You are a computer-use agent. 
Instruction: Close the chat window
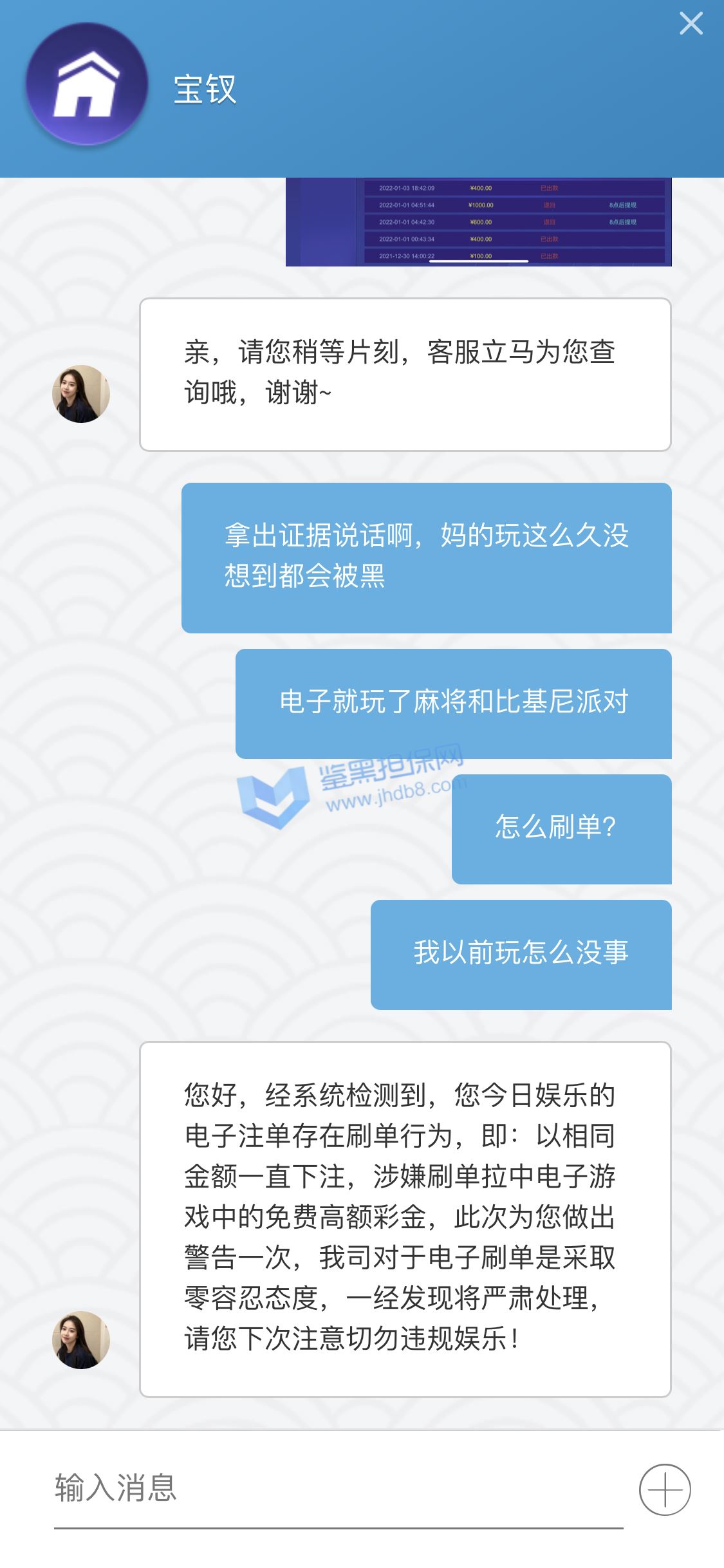point(691,24)
